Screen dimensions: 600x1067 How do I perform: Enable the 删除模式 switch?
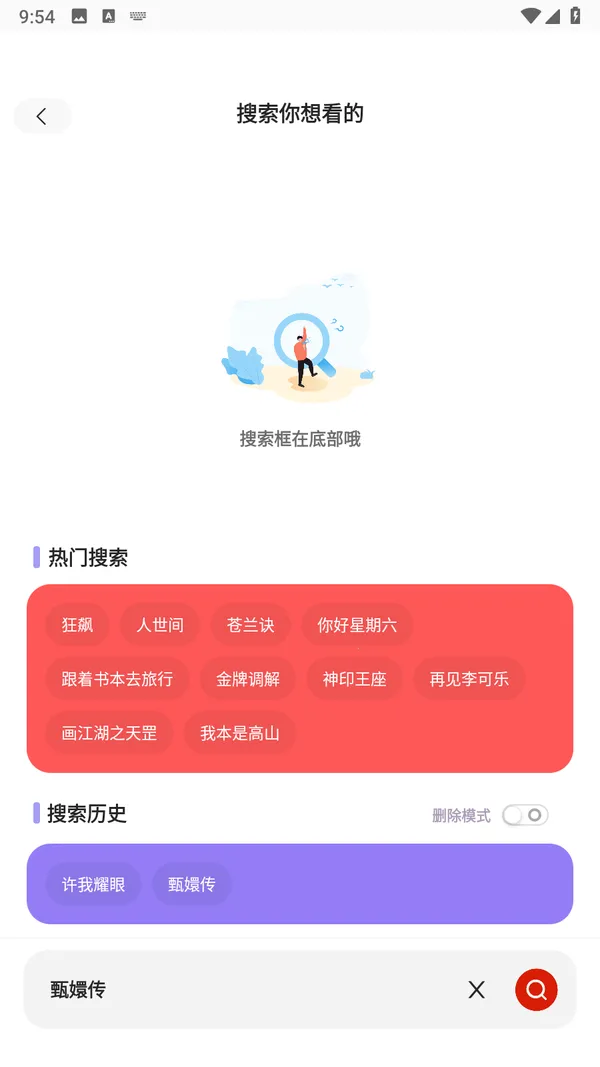(x=525, y=815)
